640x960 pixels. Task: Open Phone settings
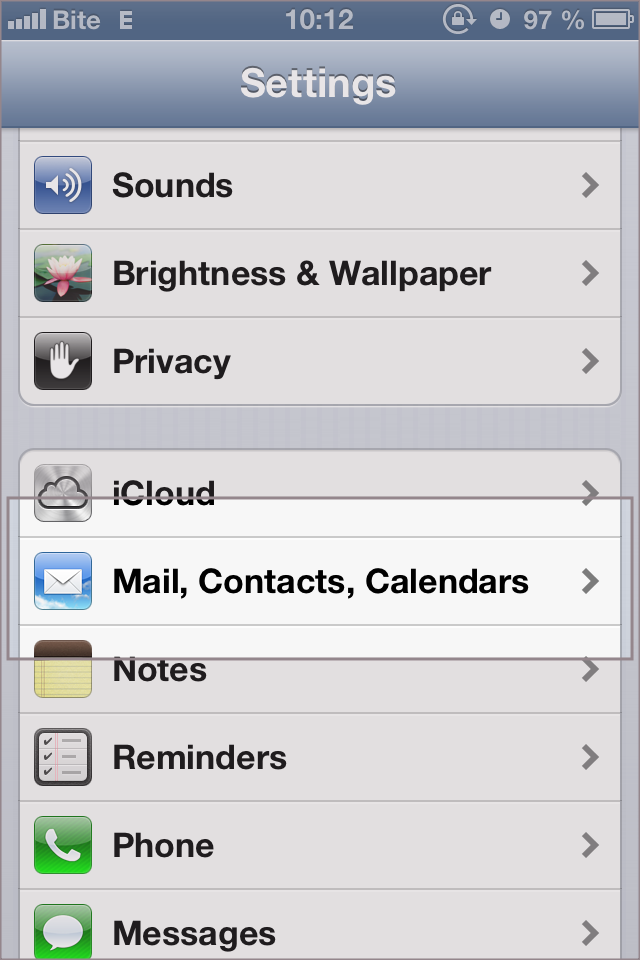pos(320,846)
